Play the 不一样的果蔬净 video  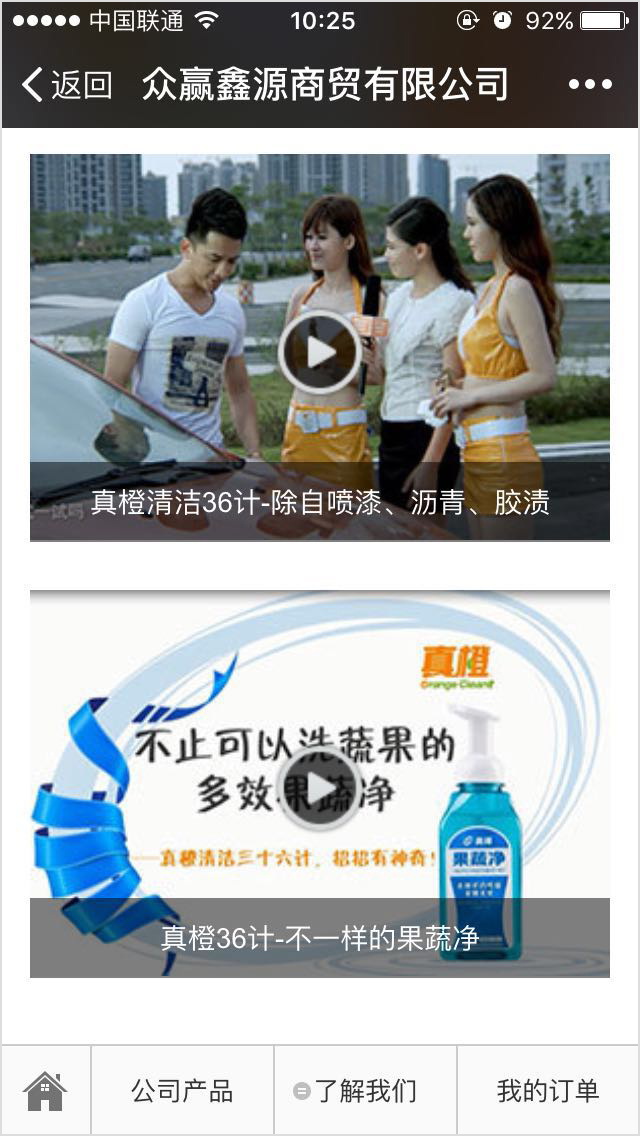(320, 788)
